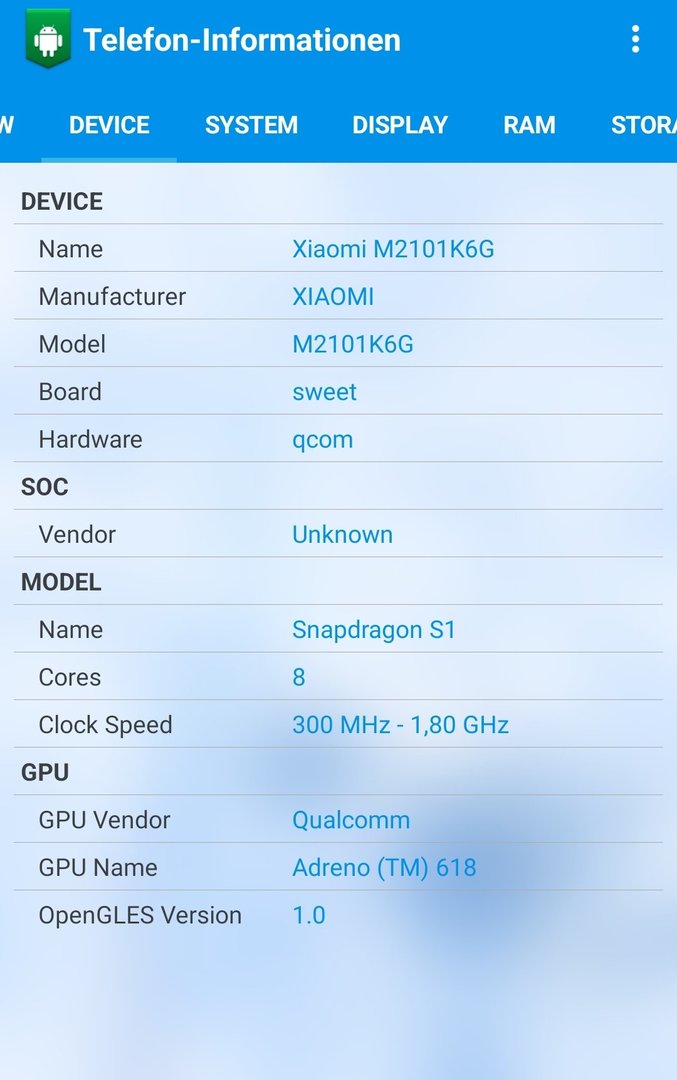Open the RAM tab

pos(529,125)
